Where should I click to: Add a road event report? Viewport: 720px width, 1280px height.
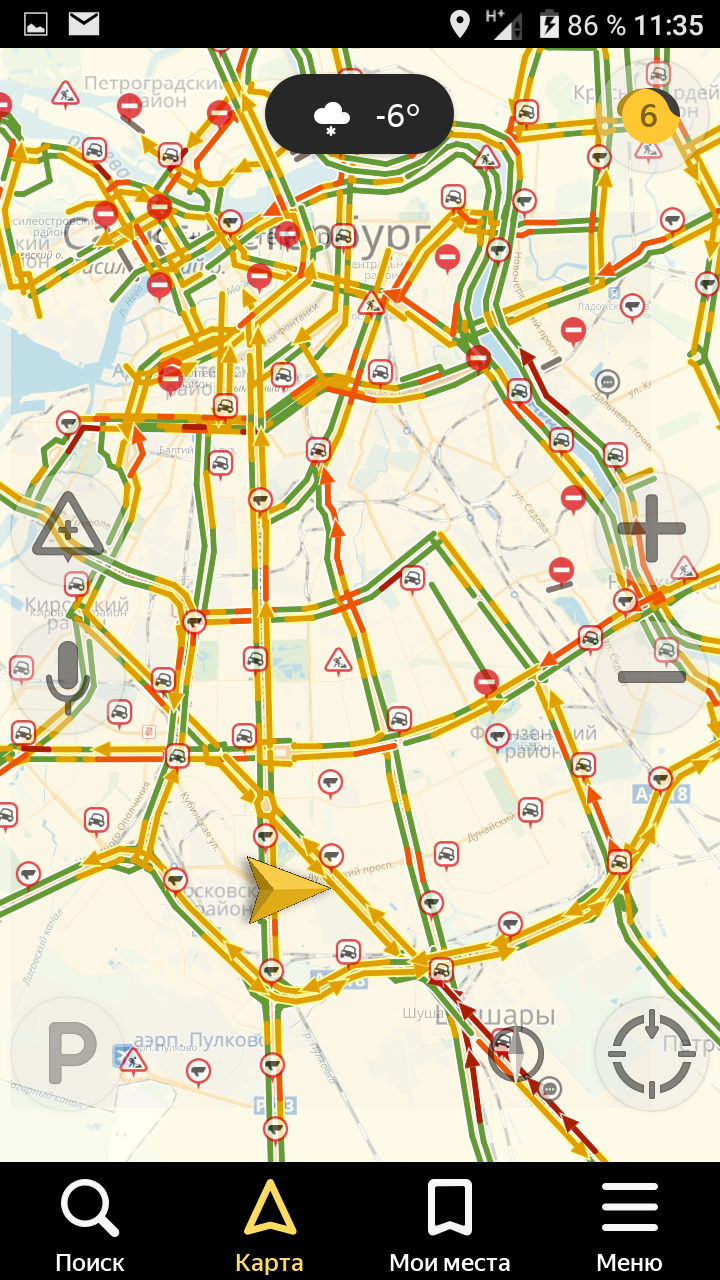[x=68, y=527]
